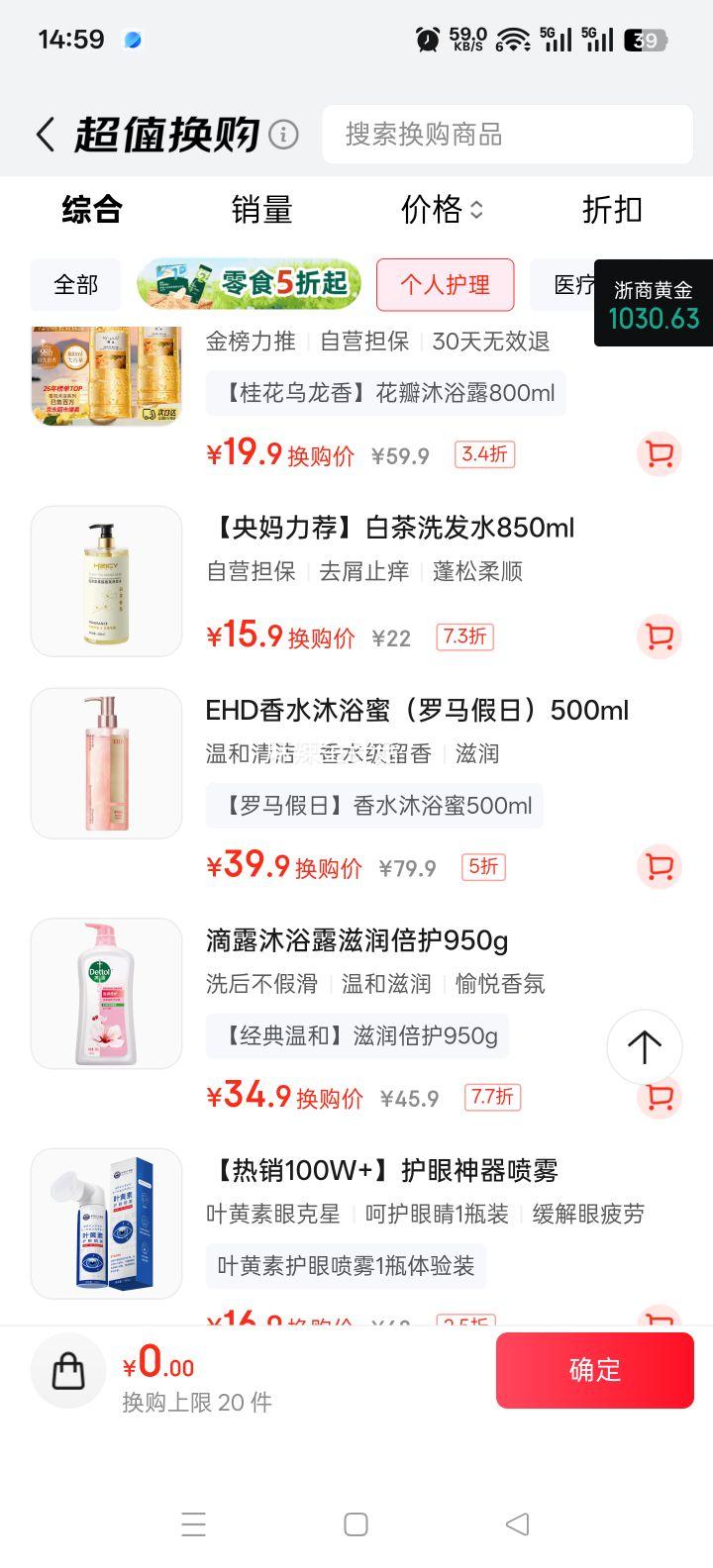Confirm selection with the 确定 button
This screenshot has height=1568, width=713.
[x=595, y=1370]
